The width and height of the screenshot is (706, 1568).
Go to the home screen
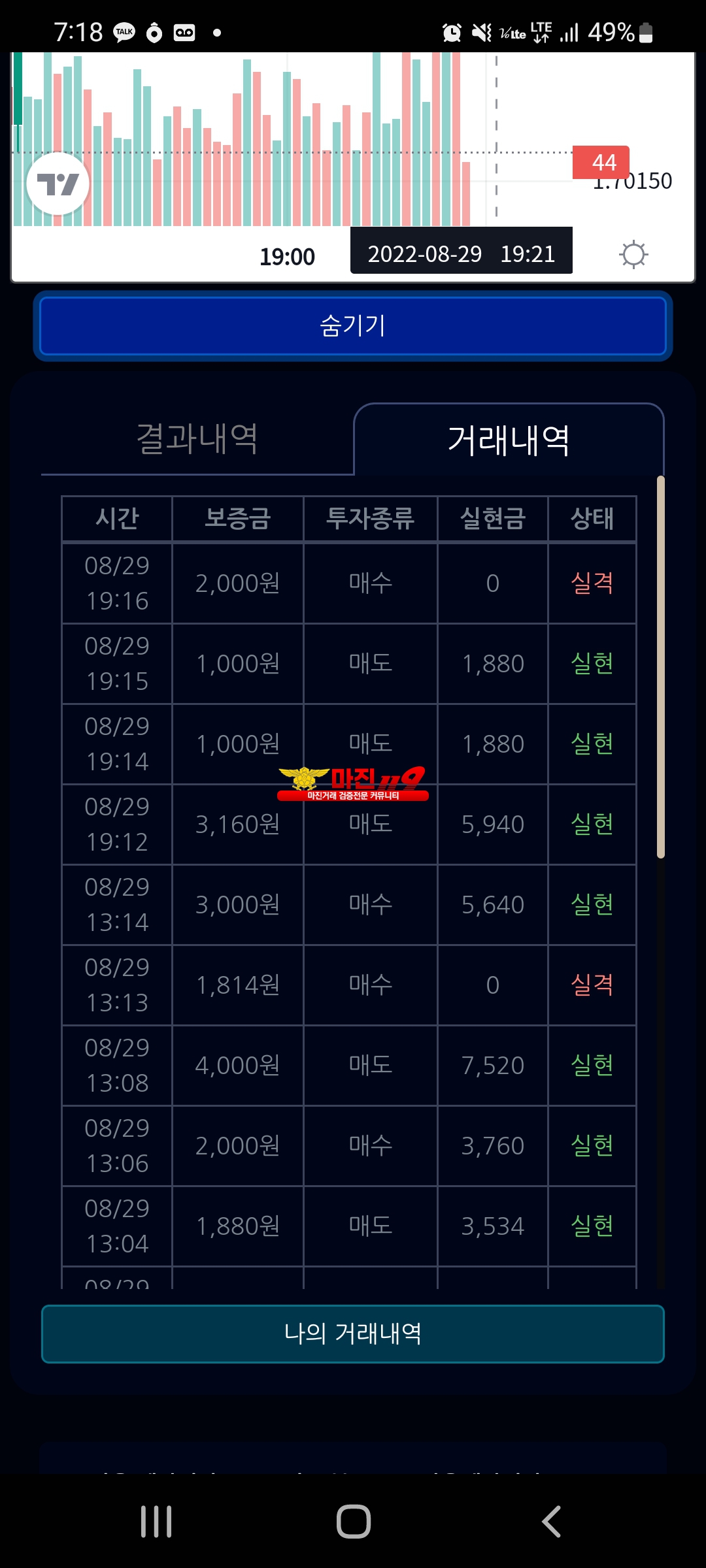point(354,1522)
